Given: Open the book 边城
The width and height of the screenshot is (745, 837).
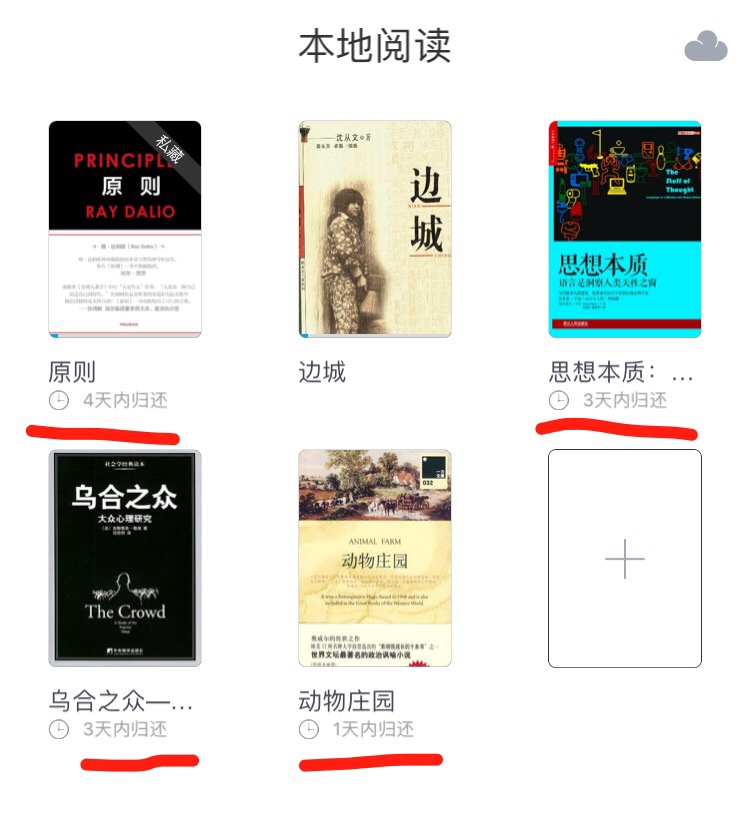Looking at the screenshot, I should 375,229.
